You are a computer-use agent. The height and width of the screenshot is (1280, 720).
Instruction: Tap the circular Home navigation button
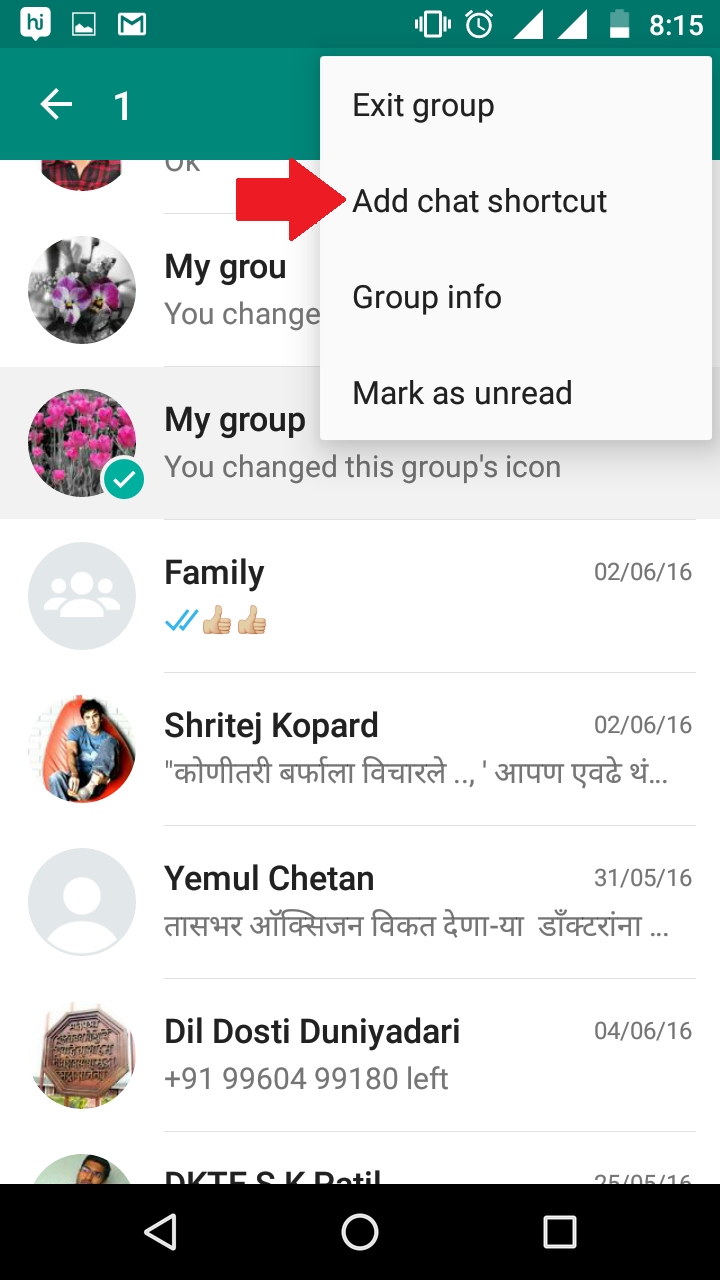(x=360, y=1232)
